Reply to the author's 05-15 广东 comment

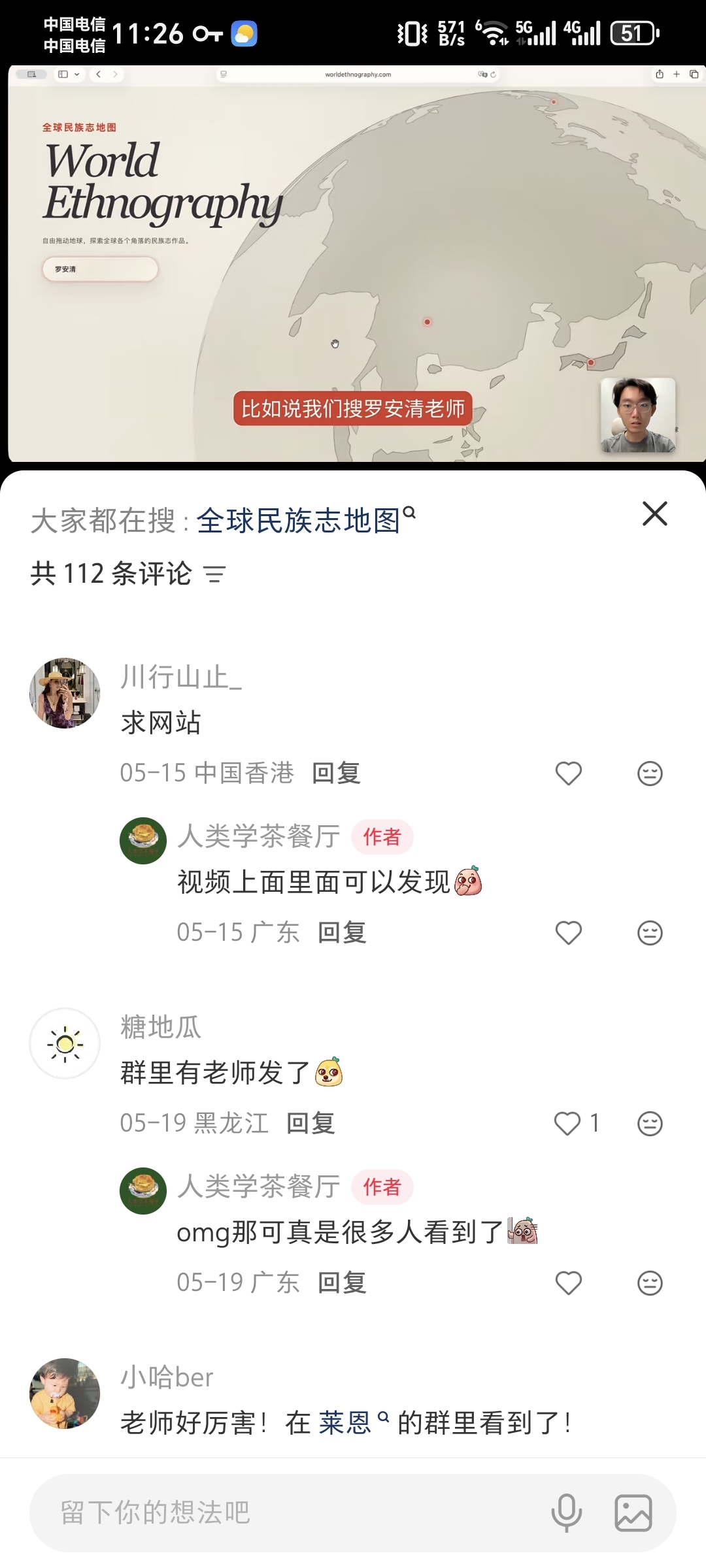tap(342, 932)
